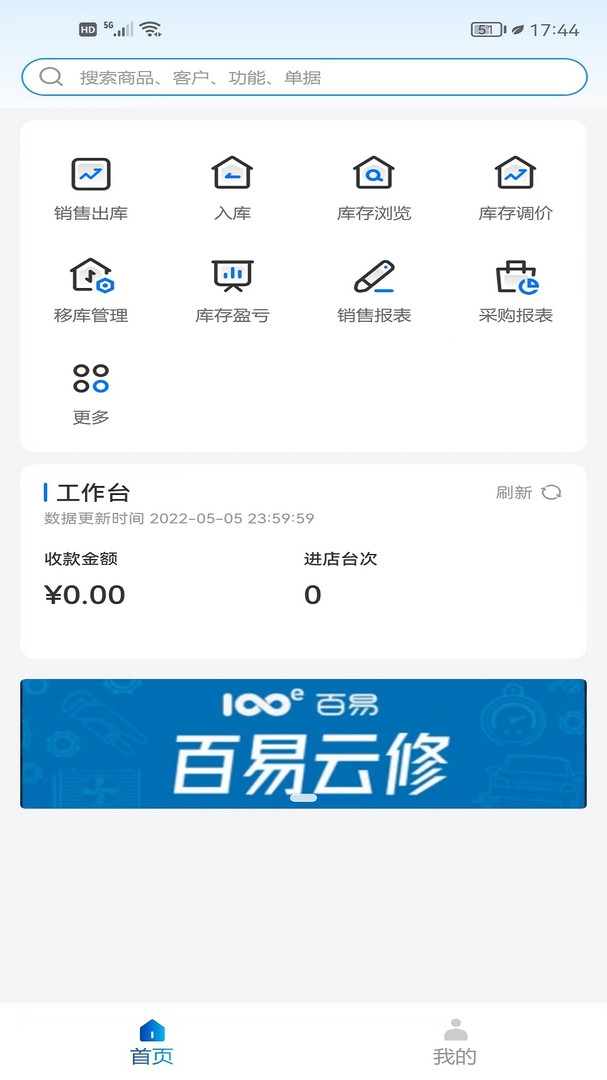
Task: Open 销售出库 sales outbound
Action: point(91,187)
